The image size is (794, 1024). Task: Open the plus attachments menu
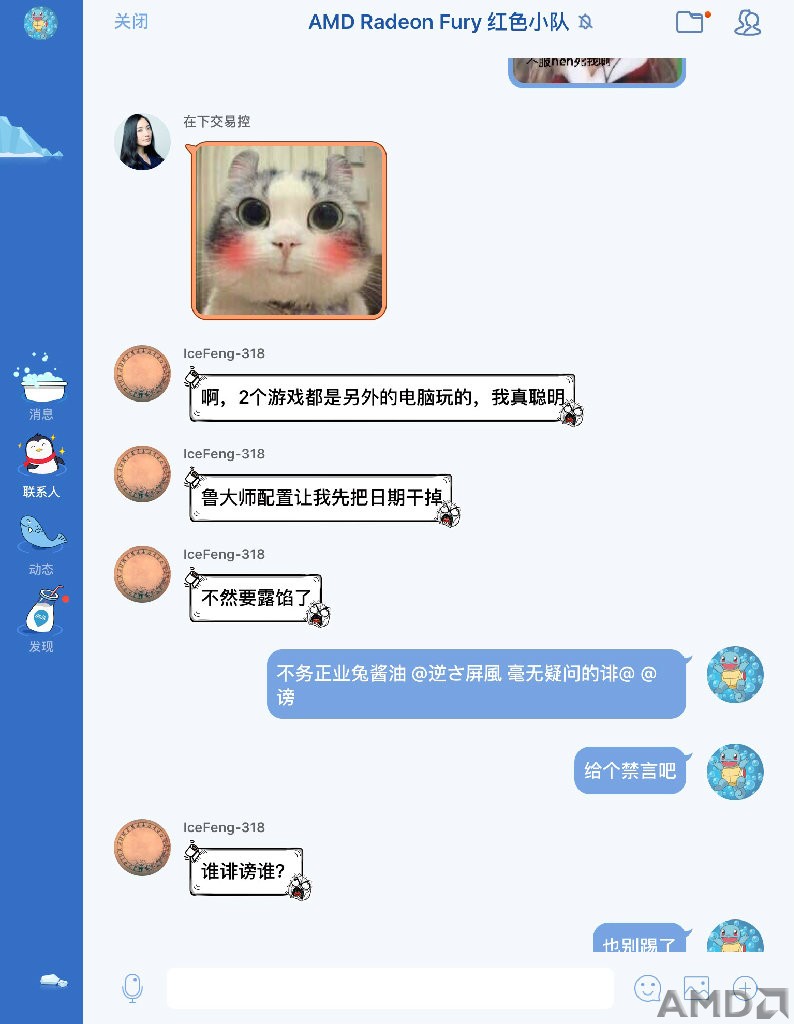(744, 988)
